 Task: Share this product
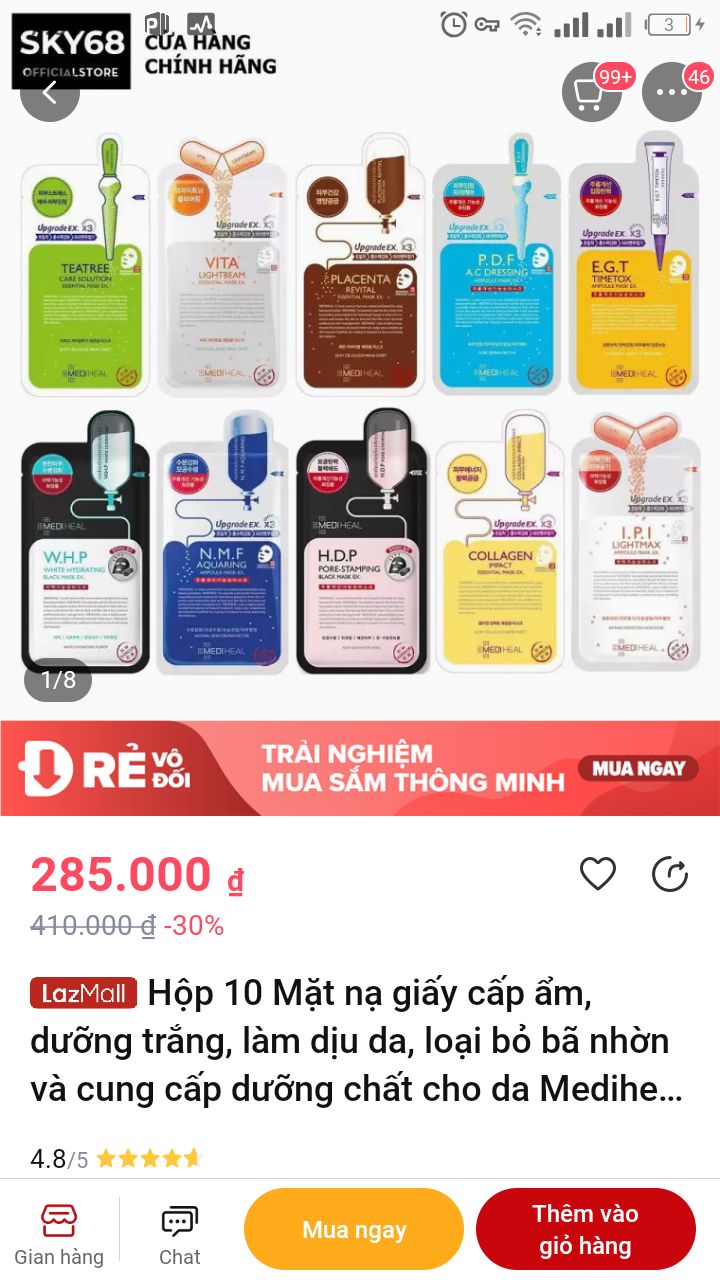[x=670, y=874]
